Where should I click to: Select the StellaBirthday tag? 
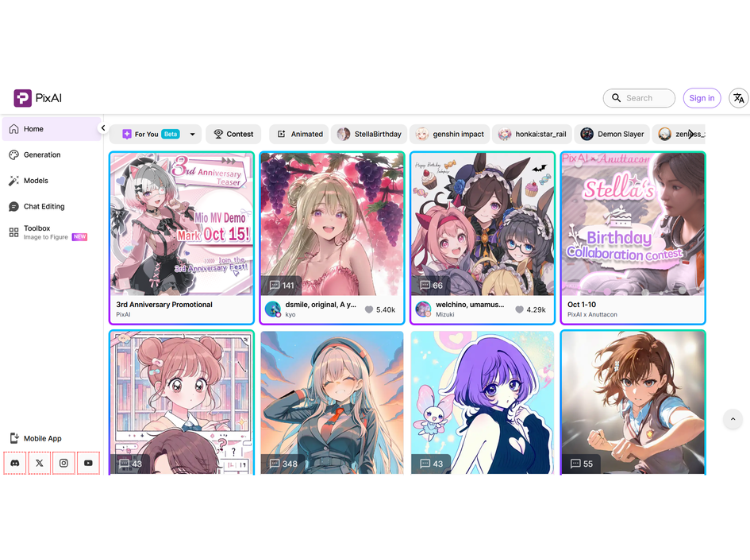point(369,134)
